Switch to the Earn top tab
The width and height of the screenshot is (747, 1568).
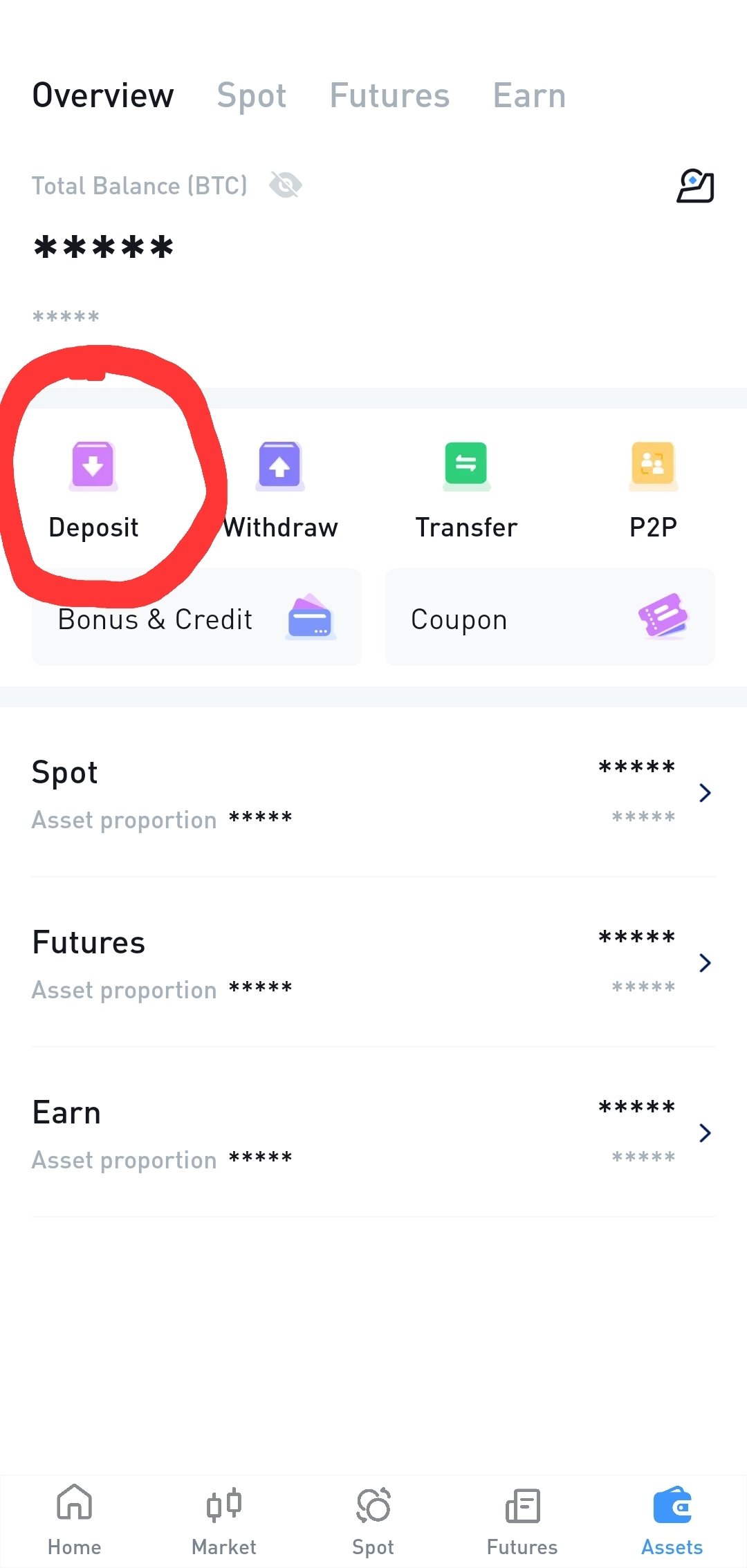529,95
